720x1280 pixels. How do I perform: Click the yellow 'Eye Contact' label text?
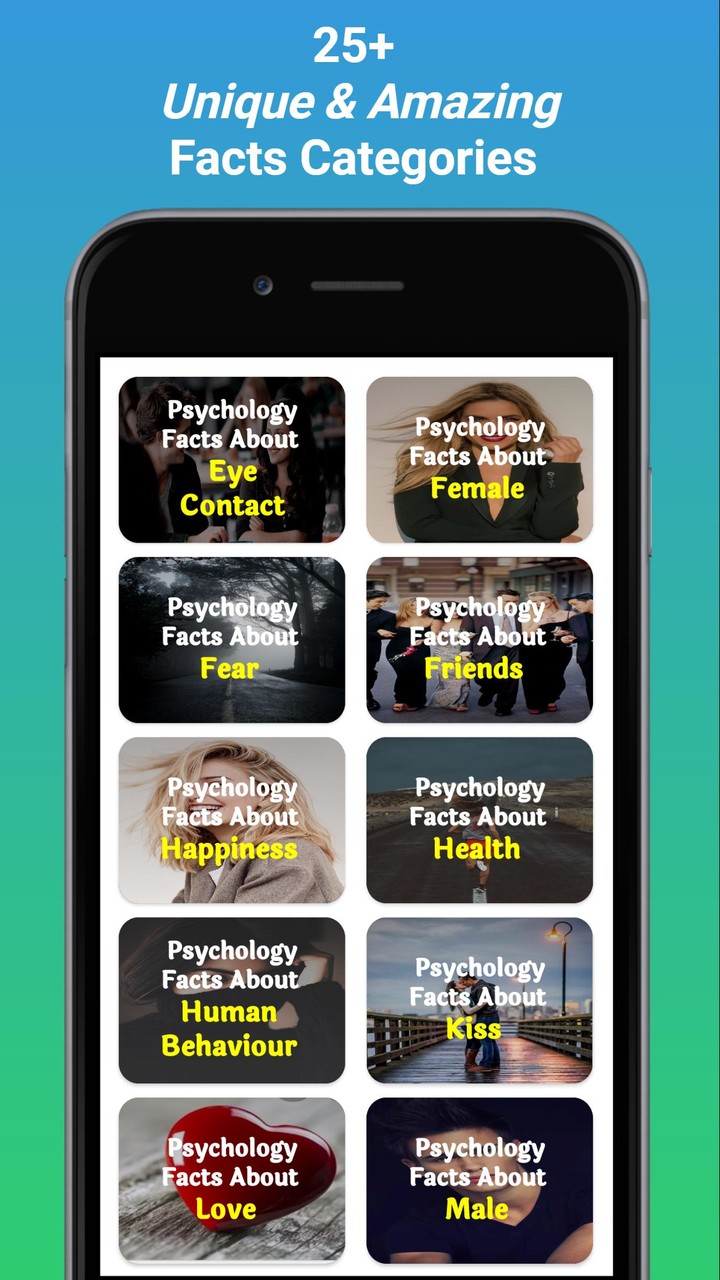pyautogui.click(x=231, y=489)
